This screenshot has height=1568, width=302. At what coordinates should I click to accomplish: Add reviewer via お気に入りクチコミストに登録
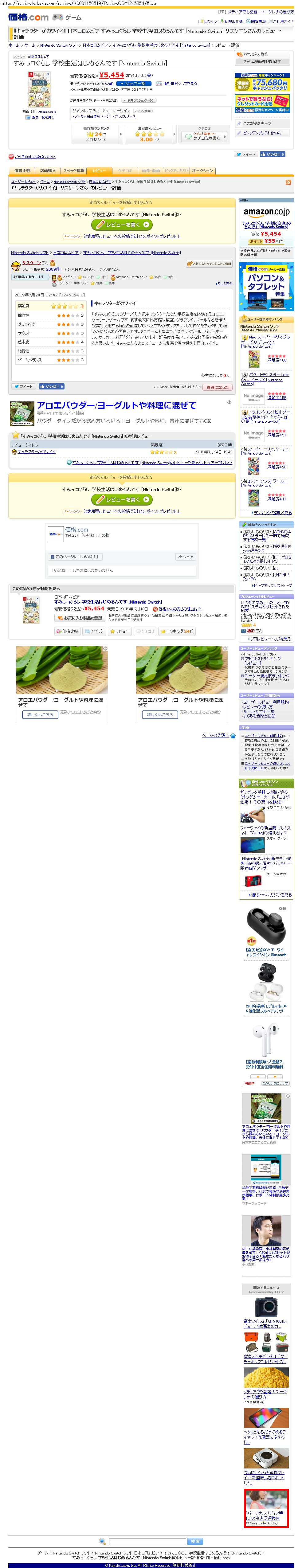[x=209, y=264]
